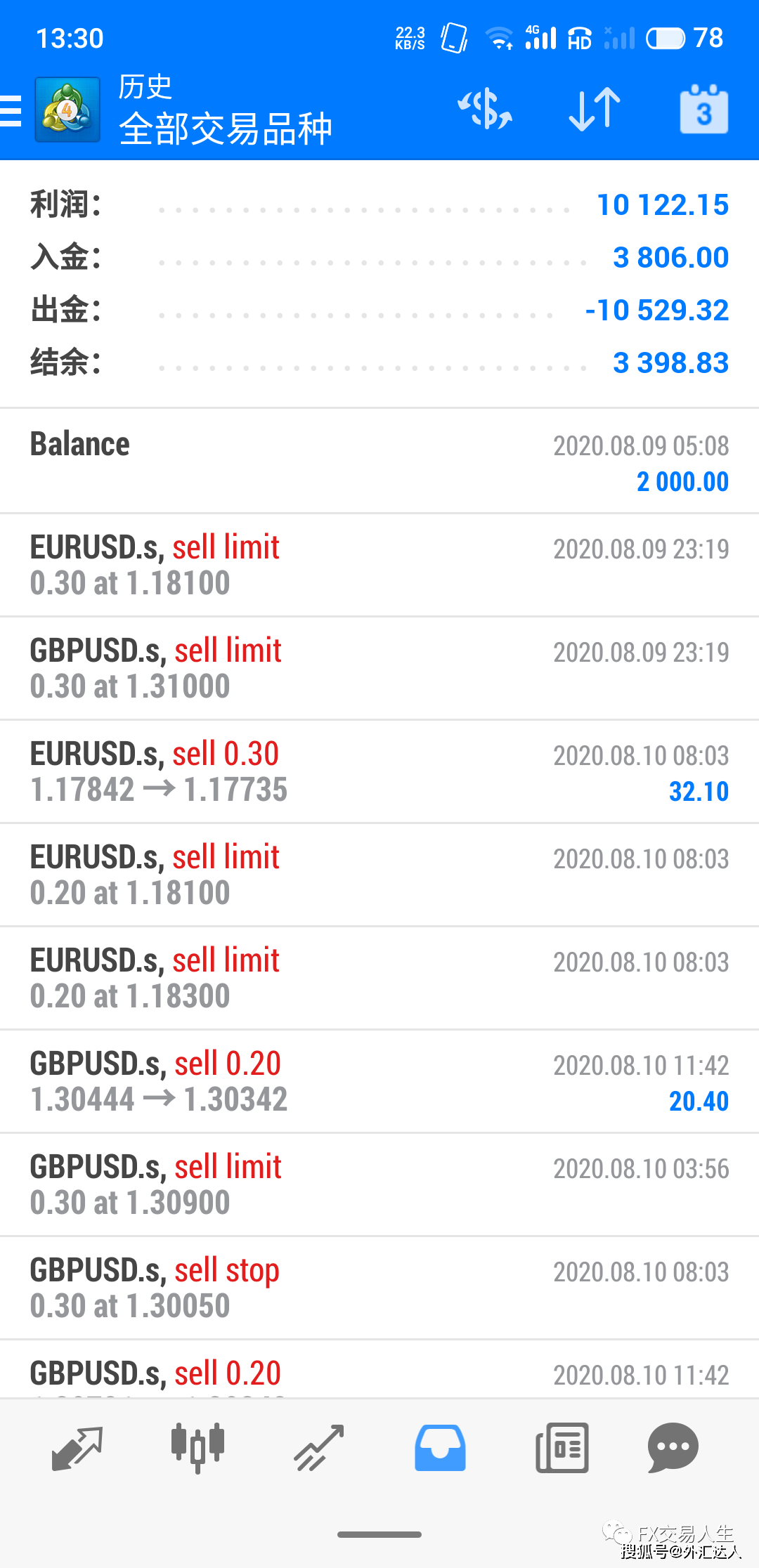Open EURUSD.s sell limit 0.20 at 1.18300
Viewport: 759px width, 1568px height.
click(379, 978)
